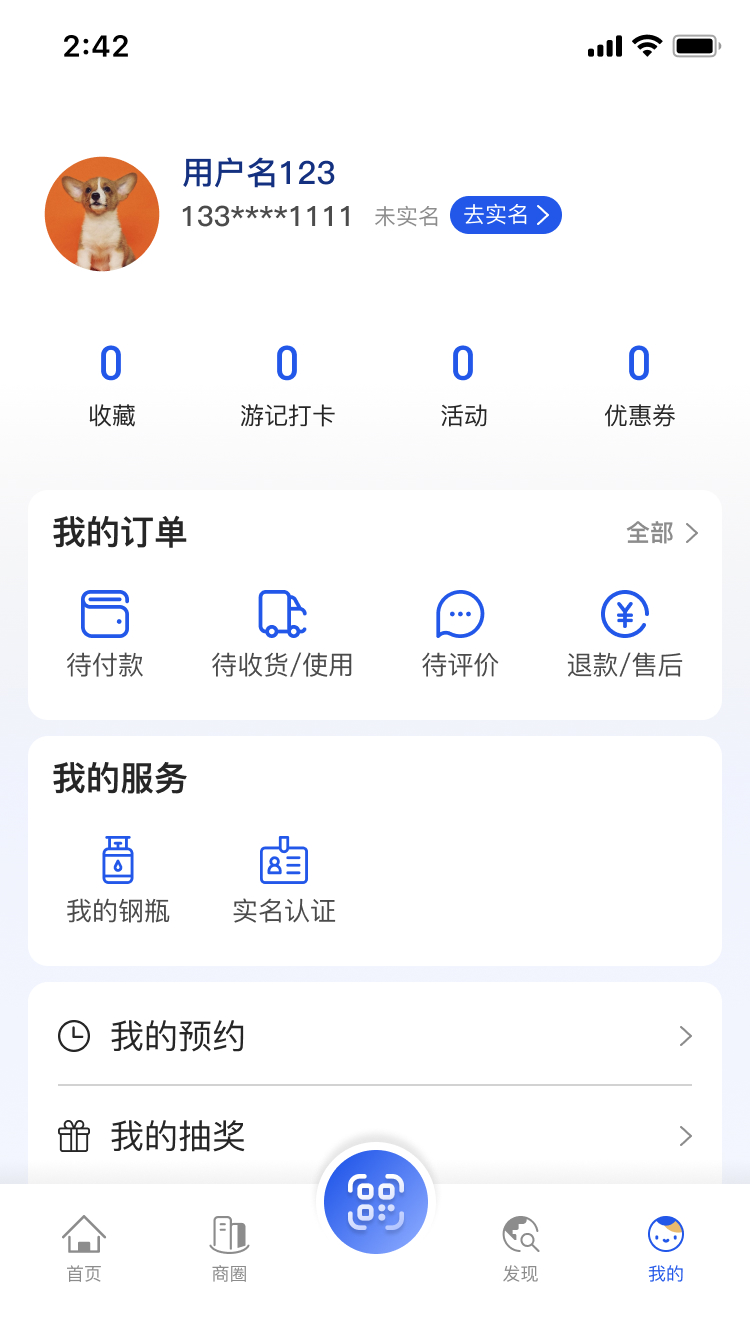
Task: Tap the user avatar photo
Action: click(102, 213)
